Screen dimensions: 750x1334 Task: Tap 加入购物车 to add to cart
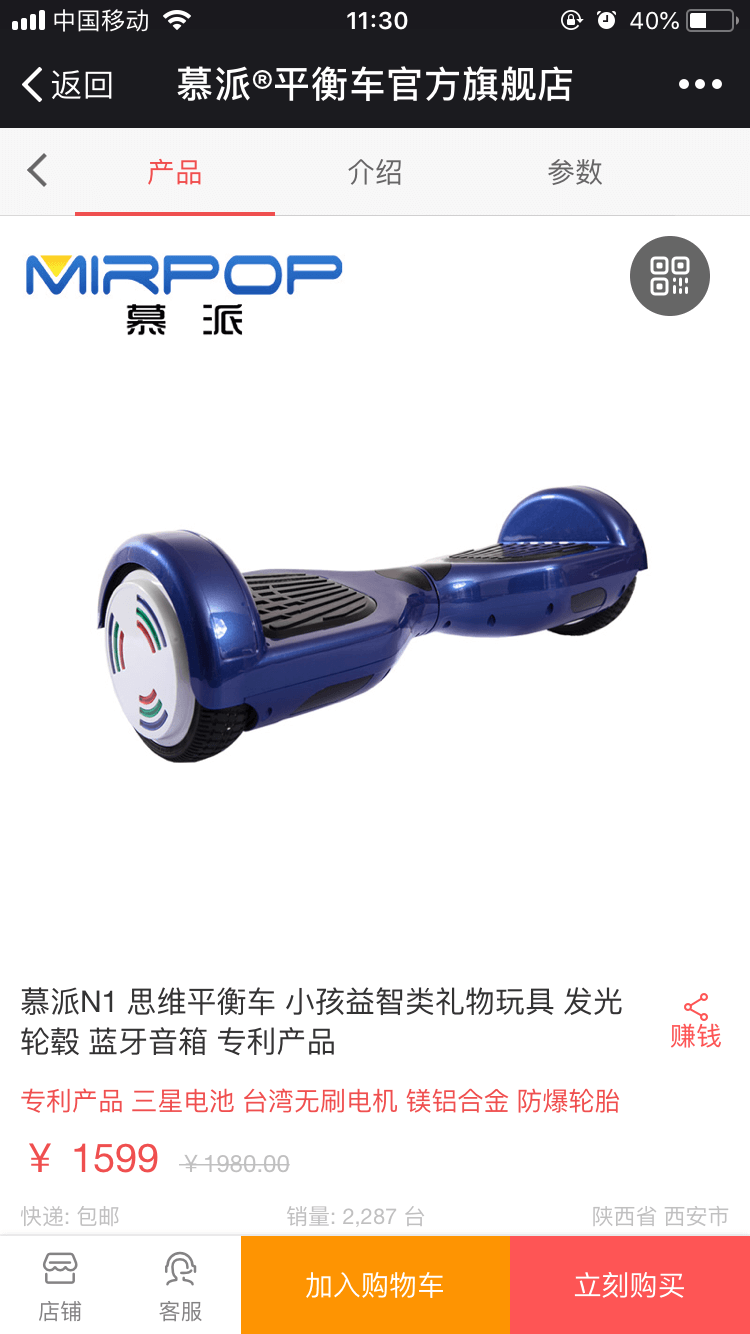pos(375,1285)
